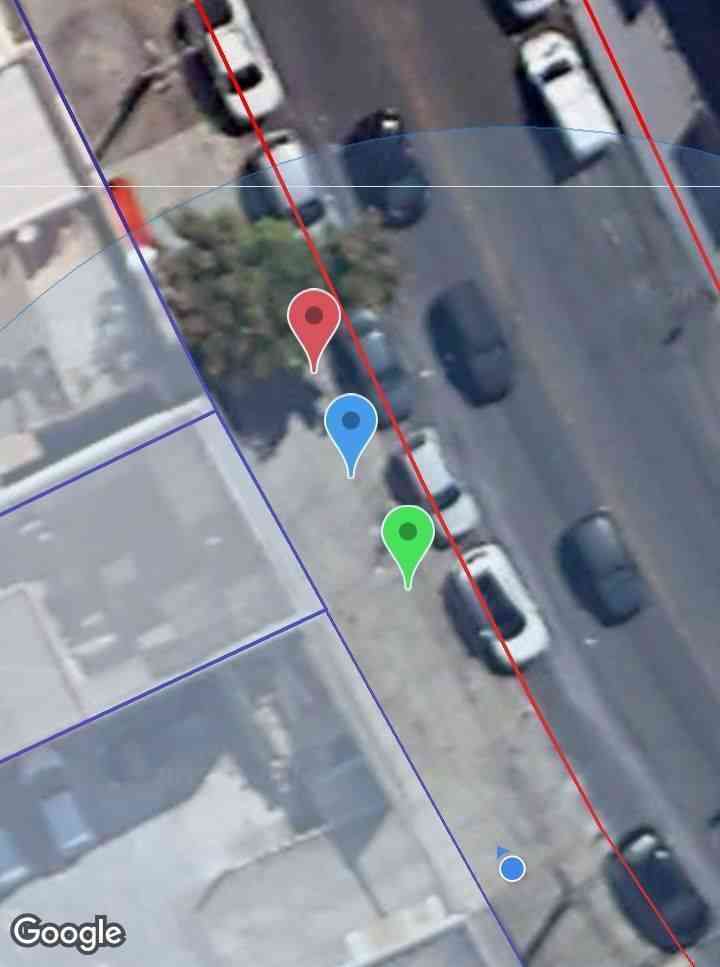Select the blue map marker pin
The width and height of the screenshot is (720, 967).
click(x=351, y=425)
